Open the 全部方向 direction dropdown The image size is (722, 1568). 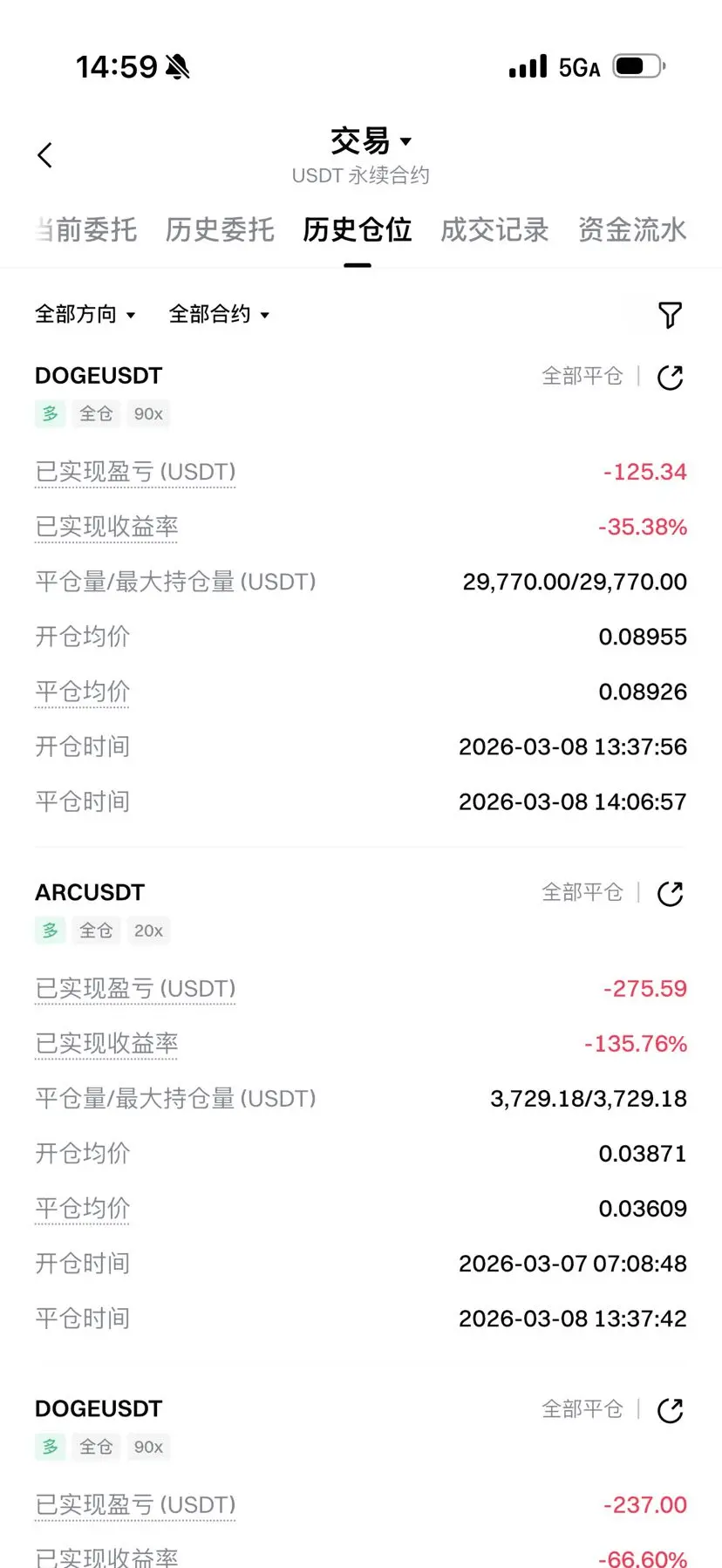(85, 314)
